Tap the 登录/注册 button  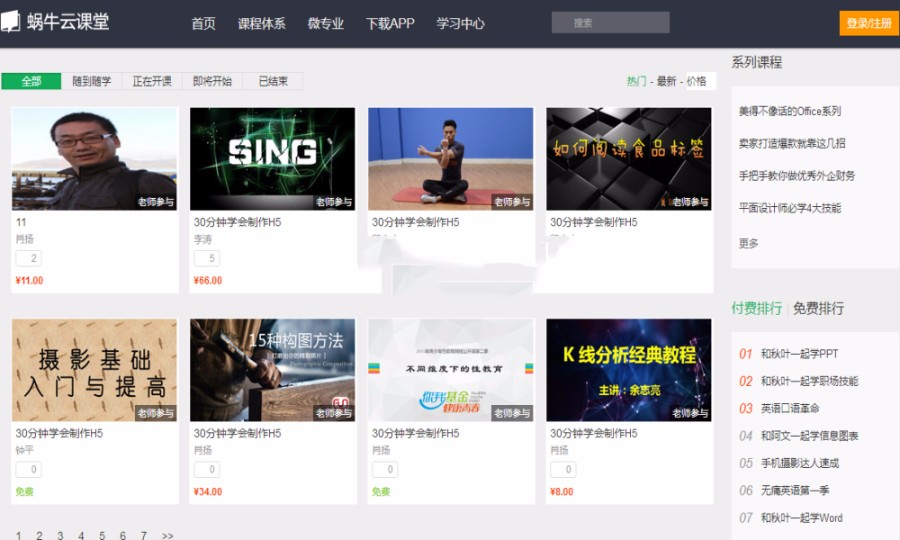point(868,23)
